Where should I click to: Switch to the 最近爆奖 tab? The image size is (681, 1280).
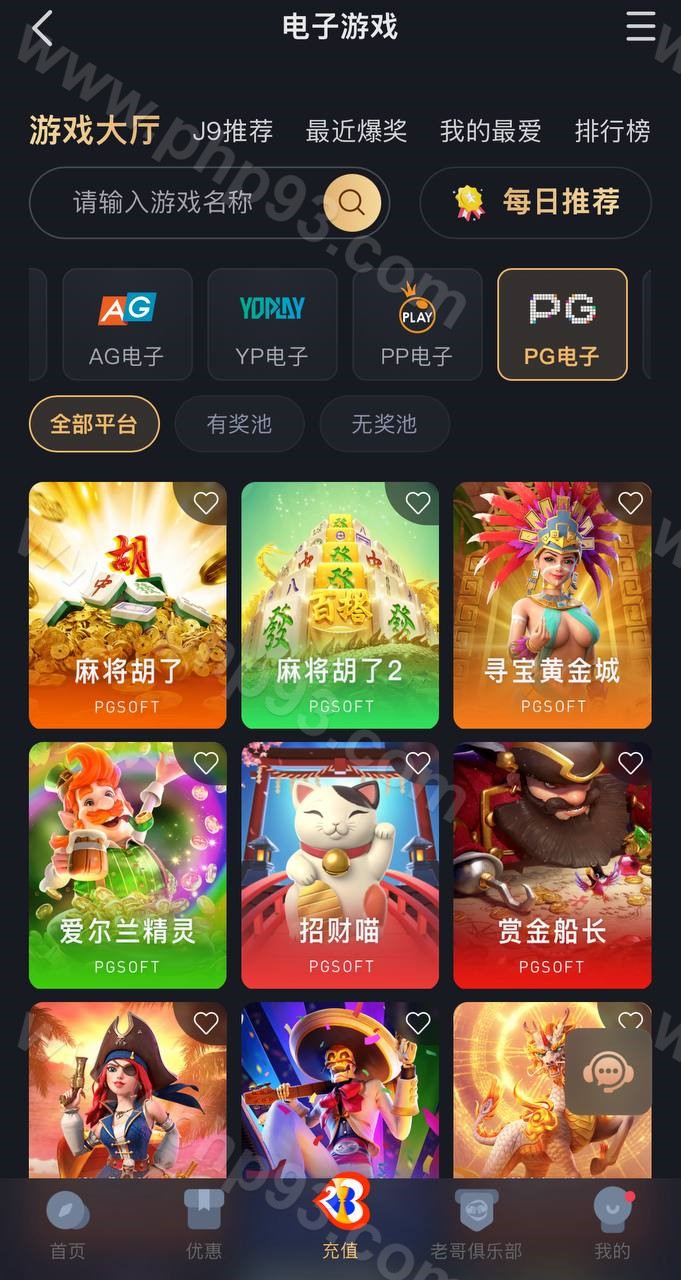coord(356,131)
